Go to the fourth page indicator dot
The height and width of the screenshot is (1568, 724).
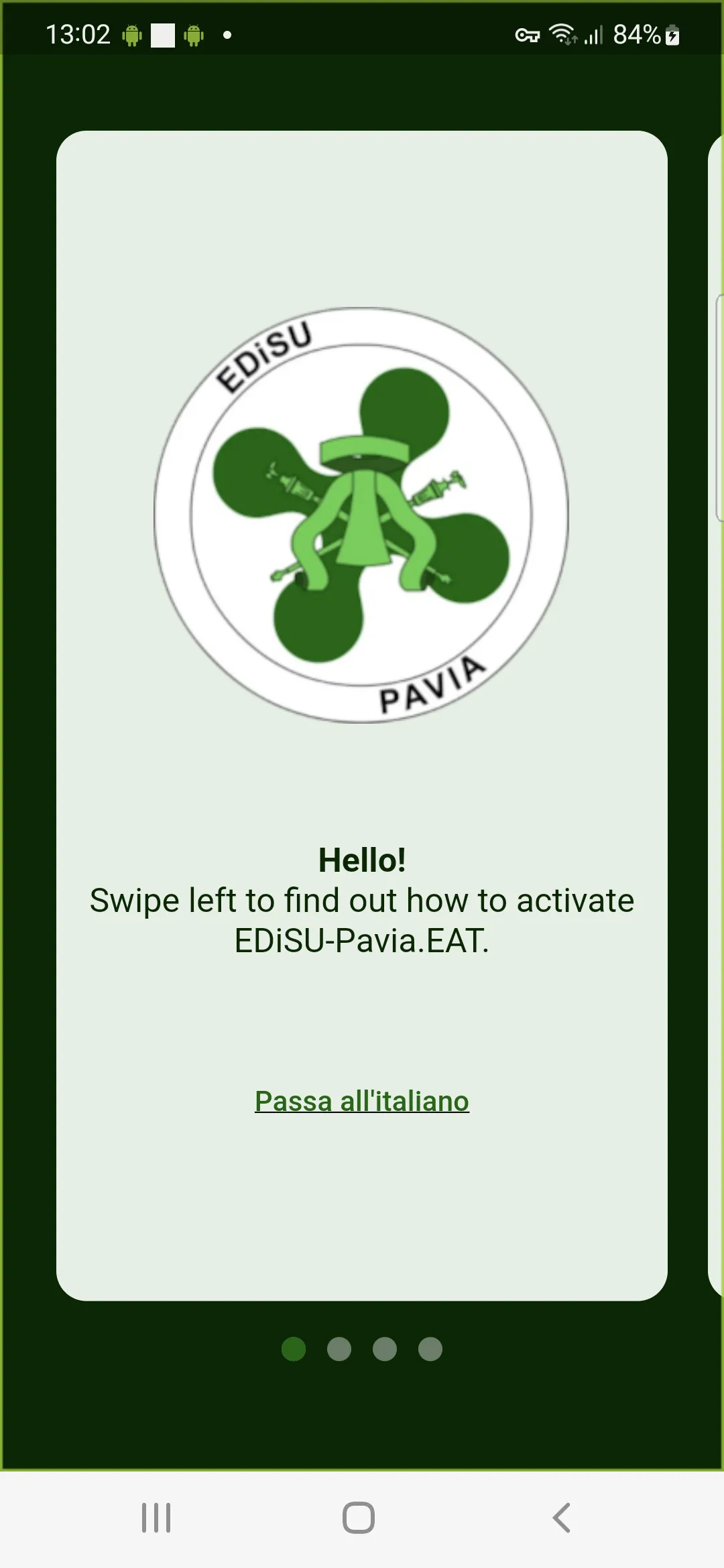coord(430,1349)
